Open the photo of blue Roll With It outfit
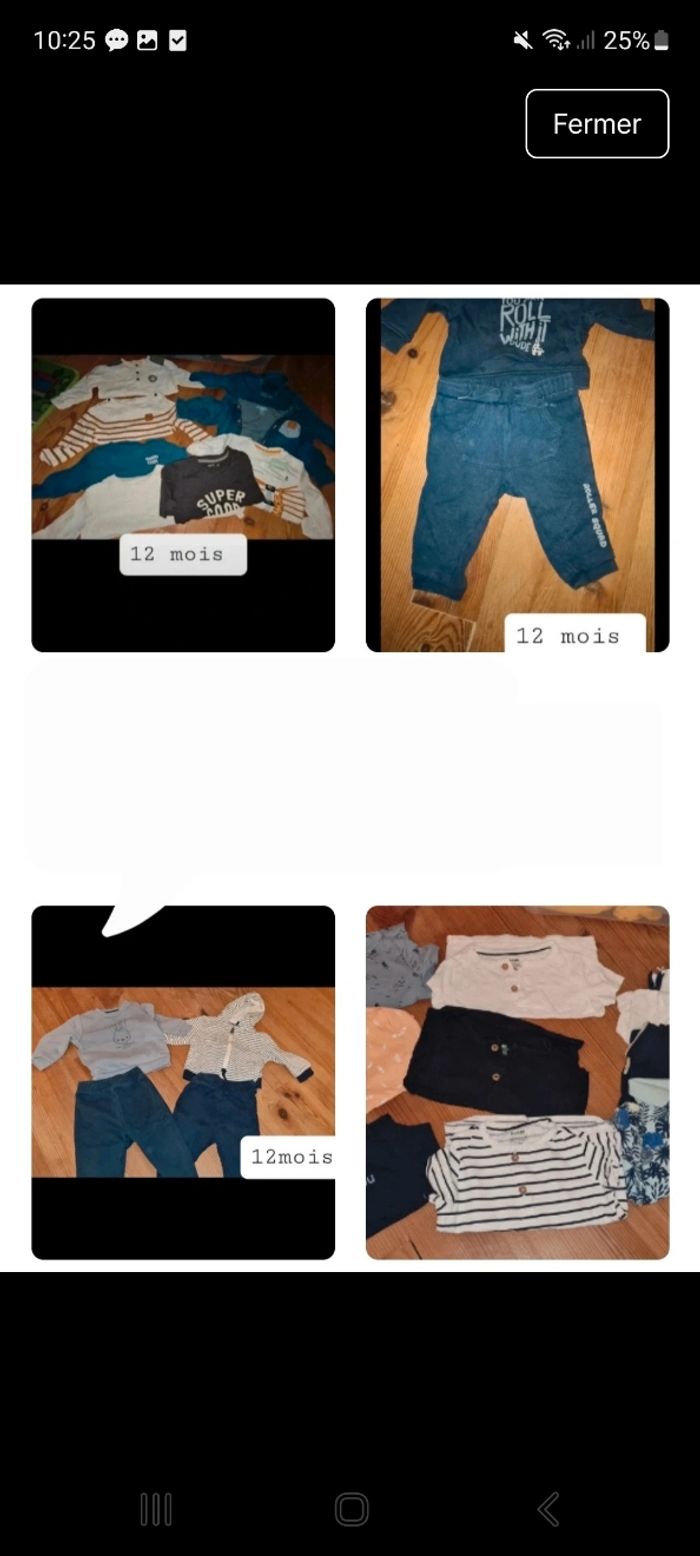This screenshot has width=700, height=1556. click(x=517, y=475)
